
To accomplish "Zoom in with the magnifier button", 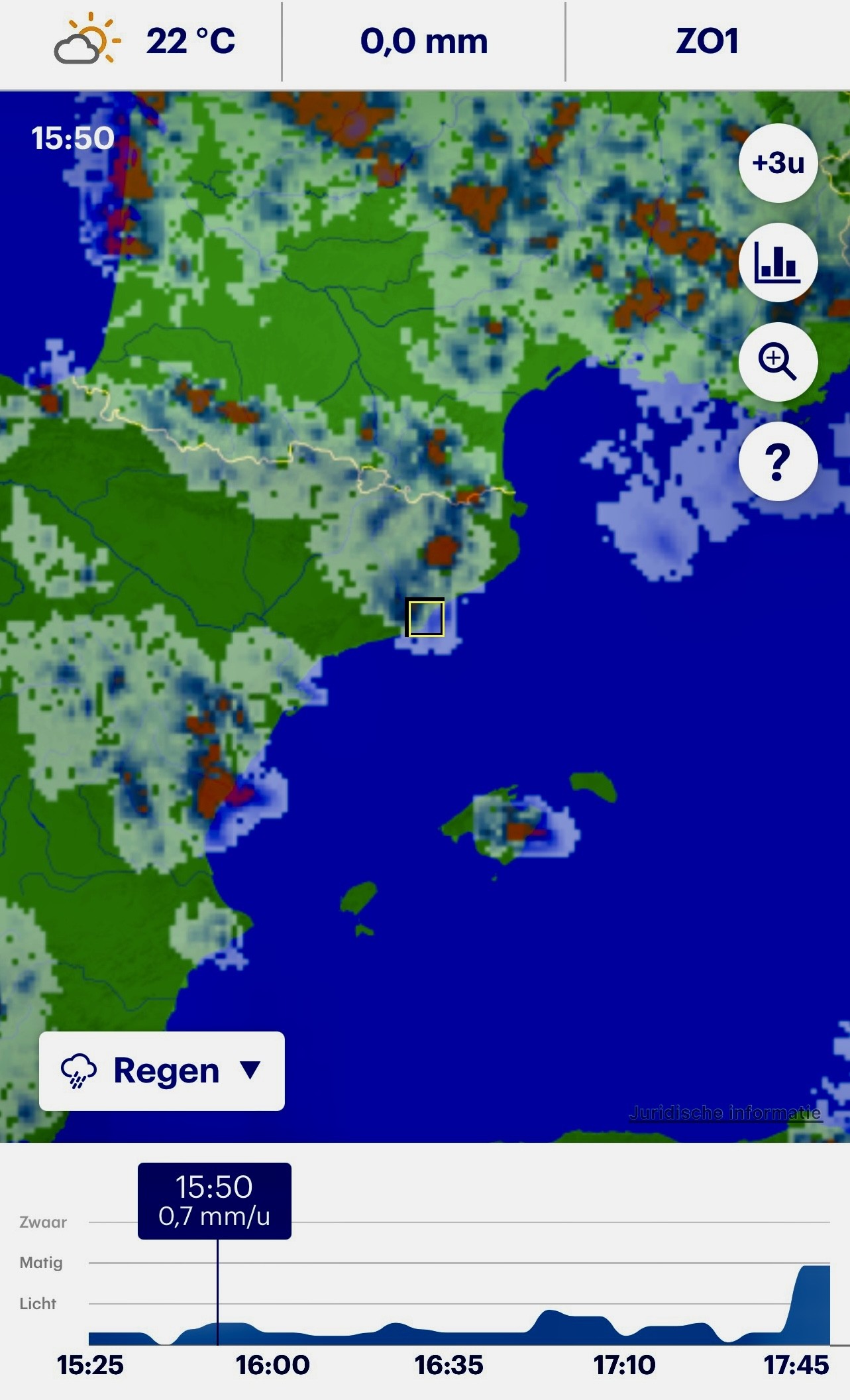I will tap(778, 362).
